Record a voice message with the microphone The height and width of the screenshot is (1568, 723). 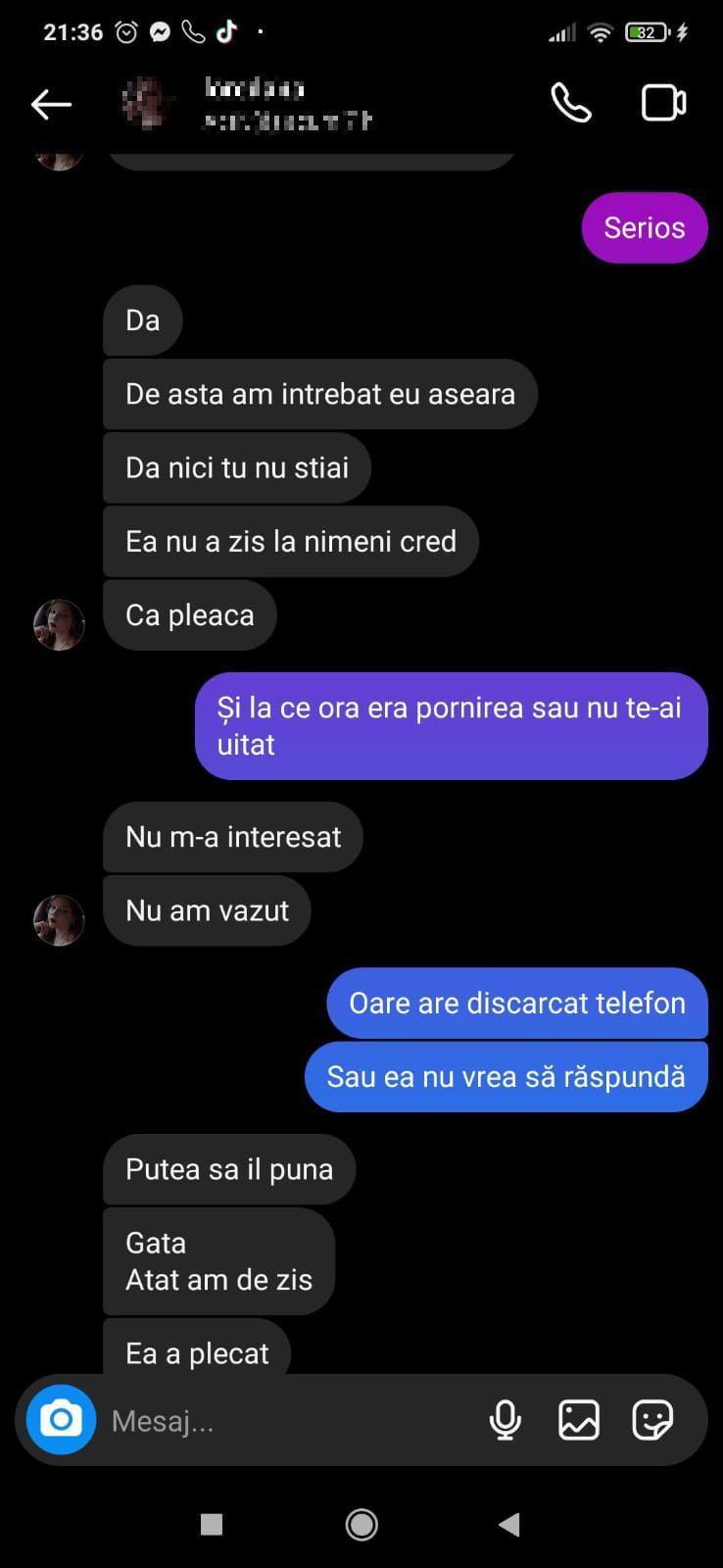[506, 1419]
